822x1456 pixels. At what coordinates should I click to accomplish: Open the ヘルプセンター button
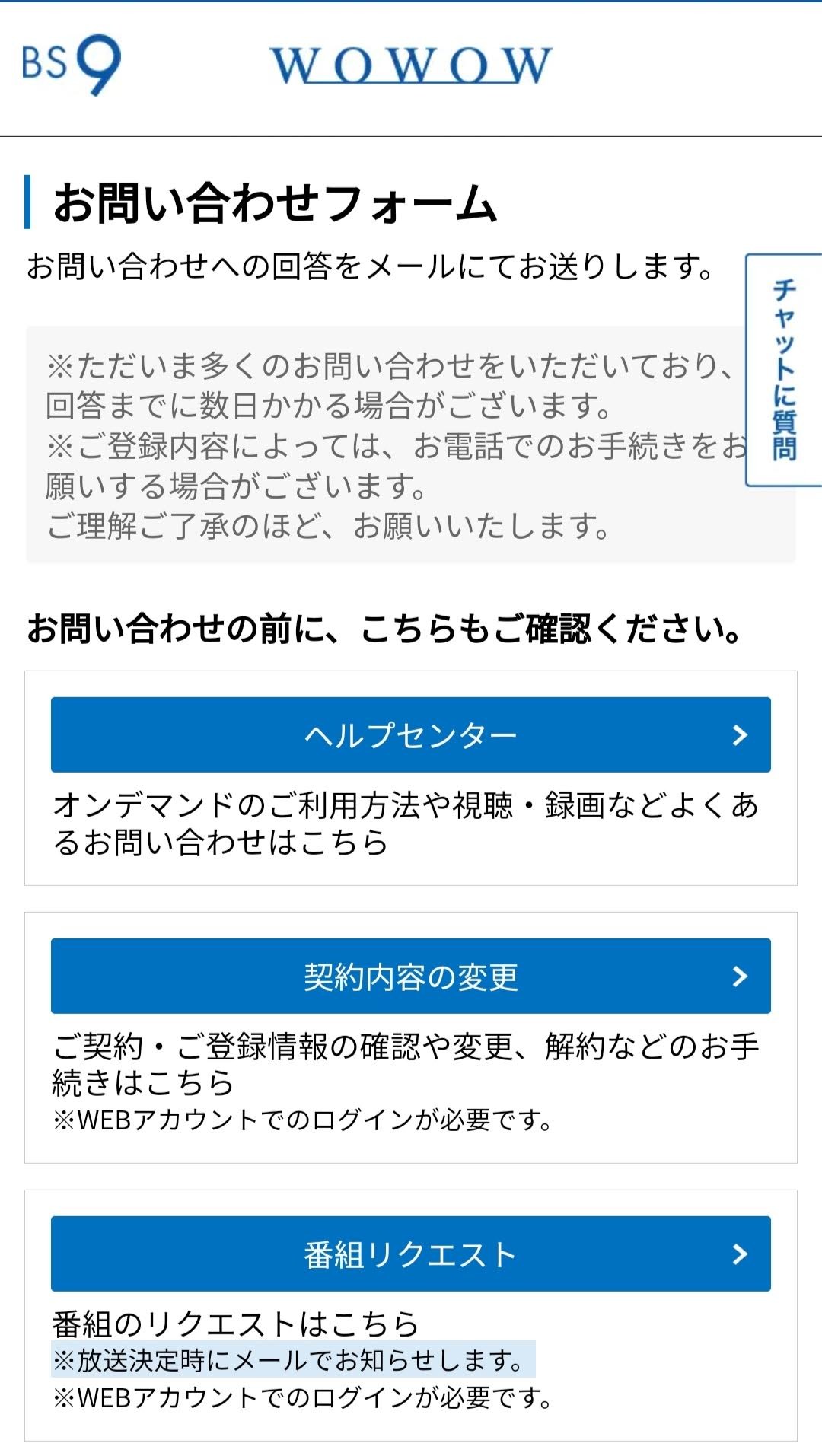point(410,734)
